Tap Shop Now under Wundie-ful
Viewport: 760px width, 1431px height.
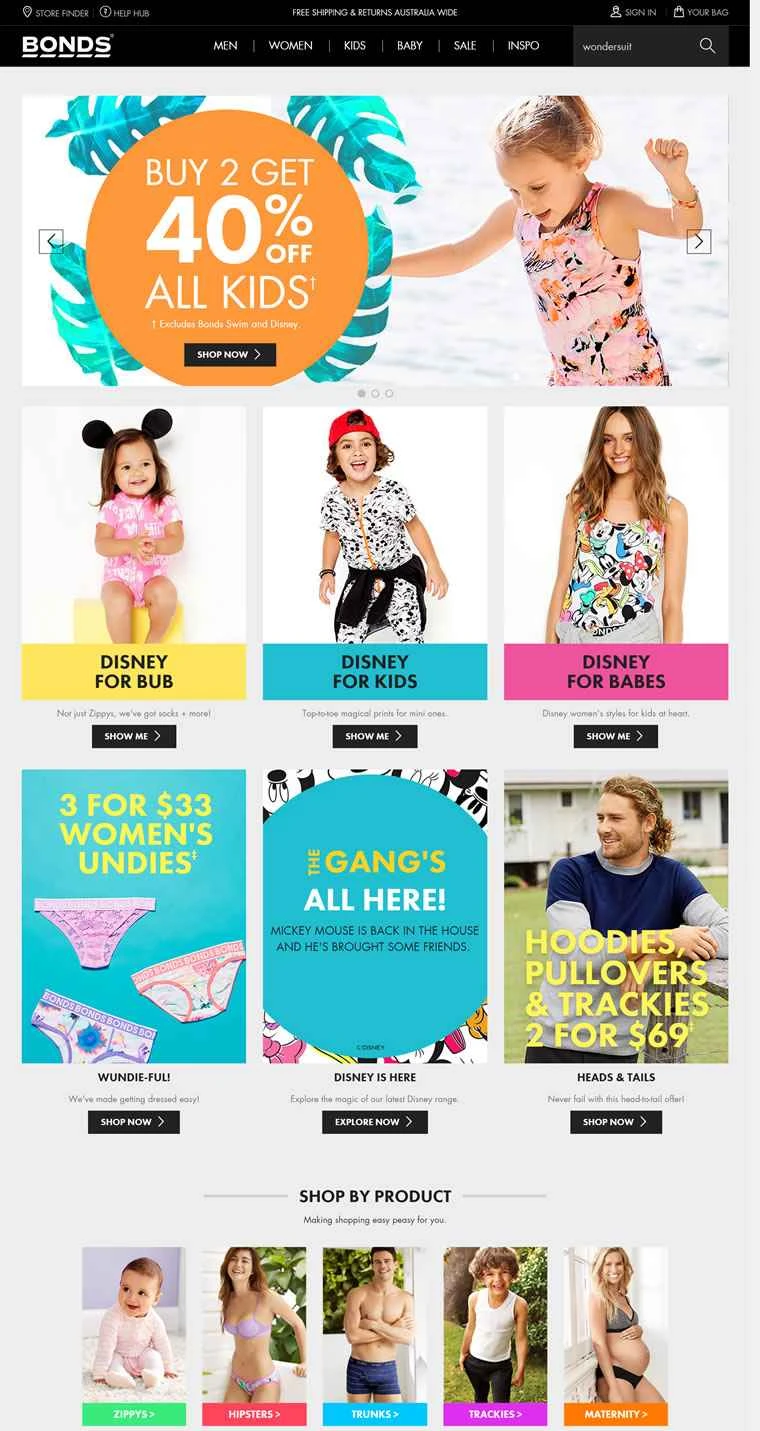pos(133,1122)
